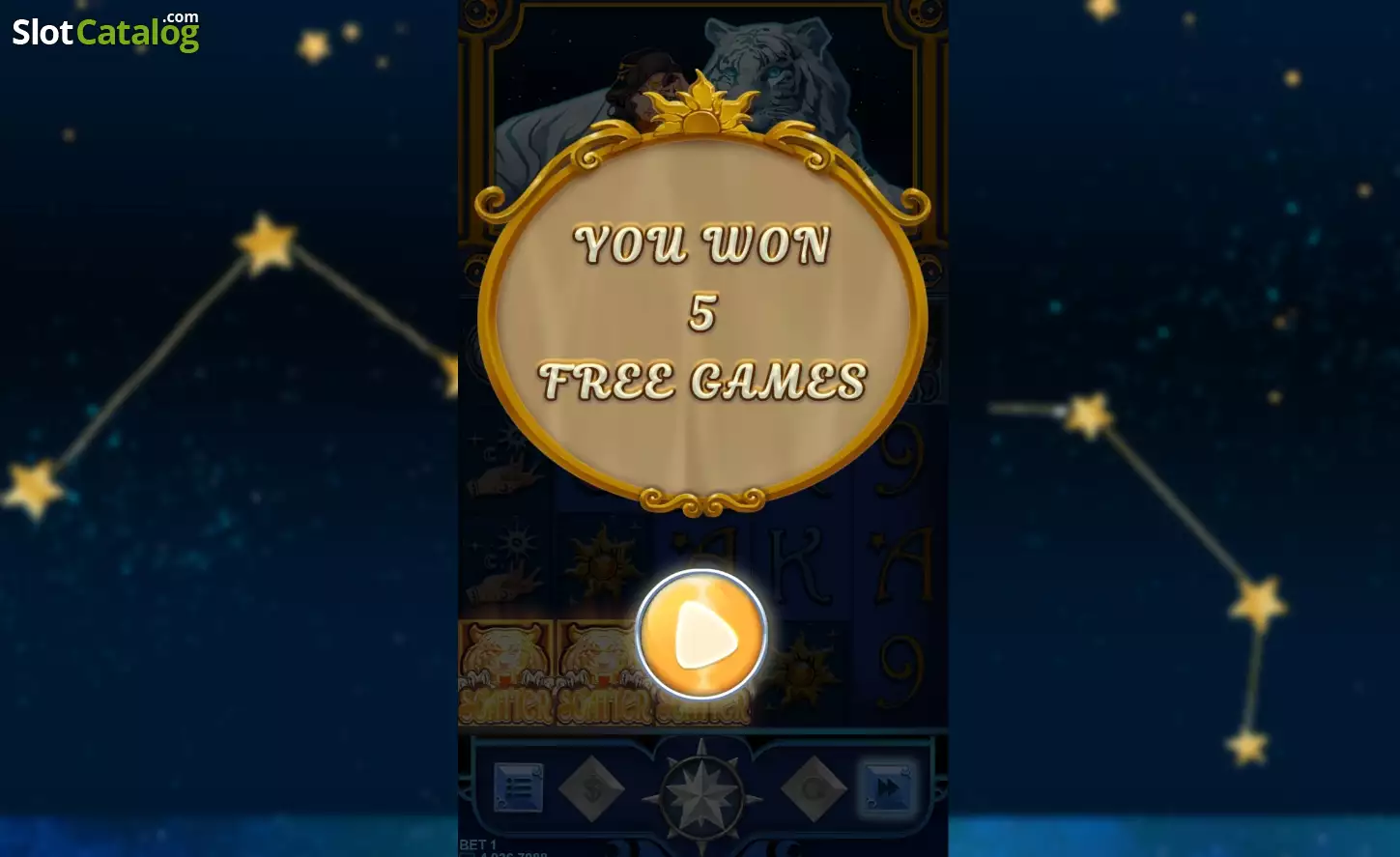This screenshot has height=857, width=1400.
Task: Open the autoplay circular-arrow icon
Action: [x=814, y=789]
